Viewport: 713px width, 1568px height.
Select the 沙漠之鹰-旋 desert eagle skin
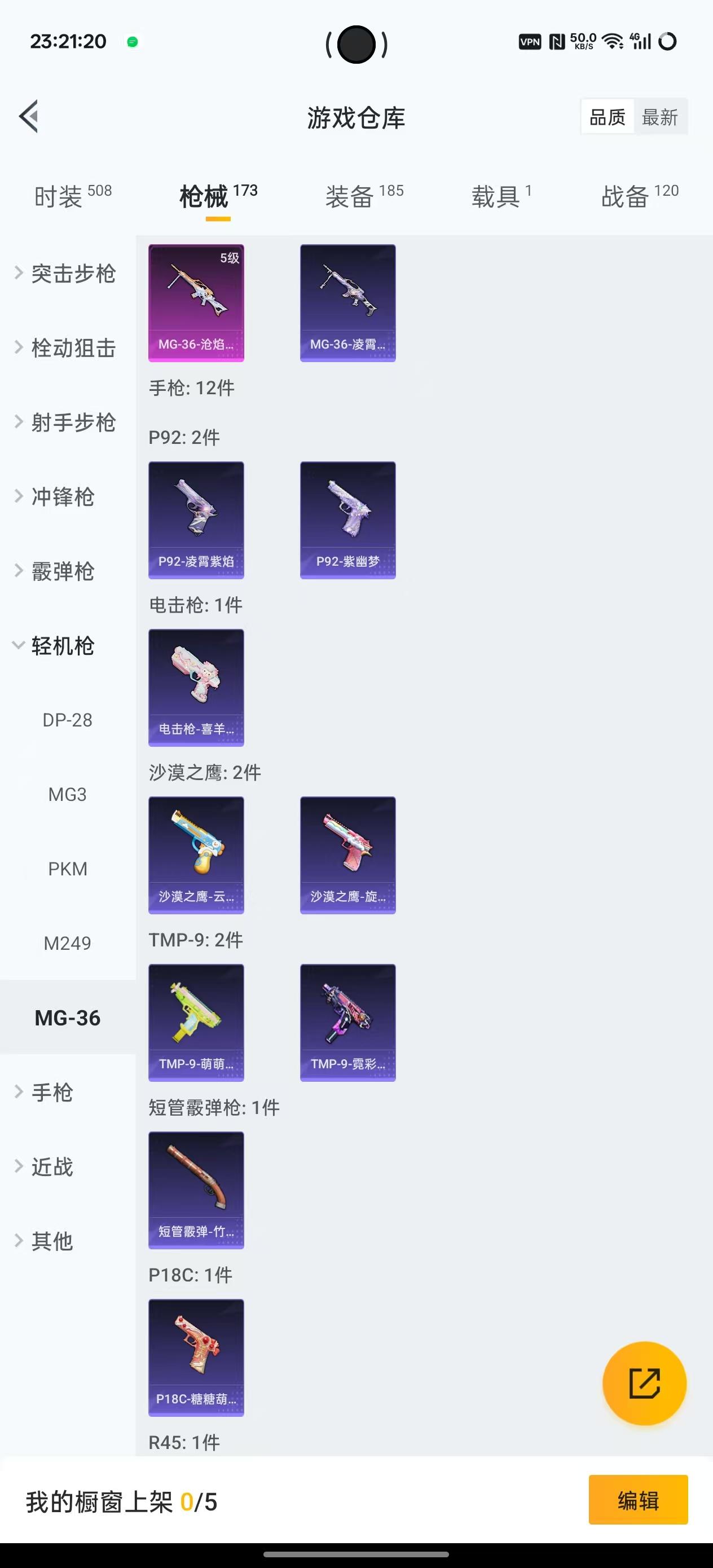coord(347,855)
